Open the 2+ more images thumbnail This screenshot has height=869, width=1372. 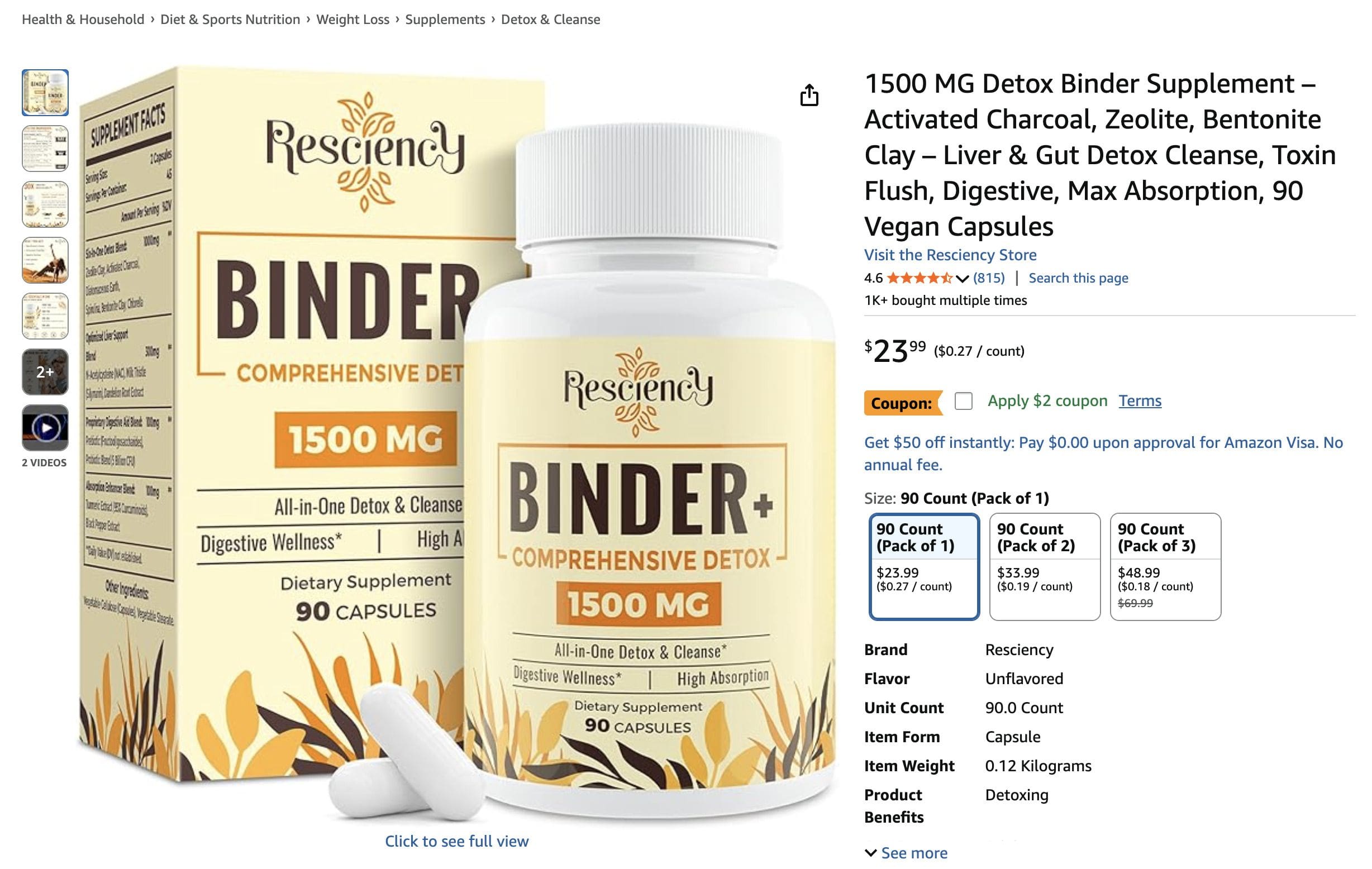[x=45, y=372]
